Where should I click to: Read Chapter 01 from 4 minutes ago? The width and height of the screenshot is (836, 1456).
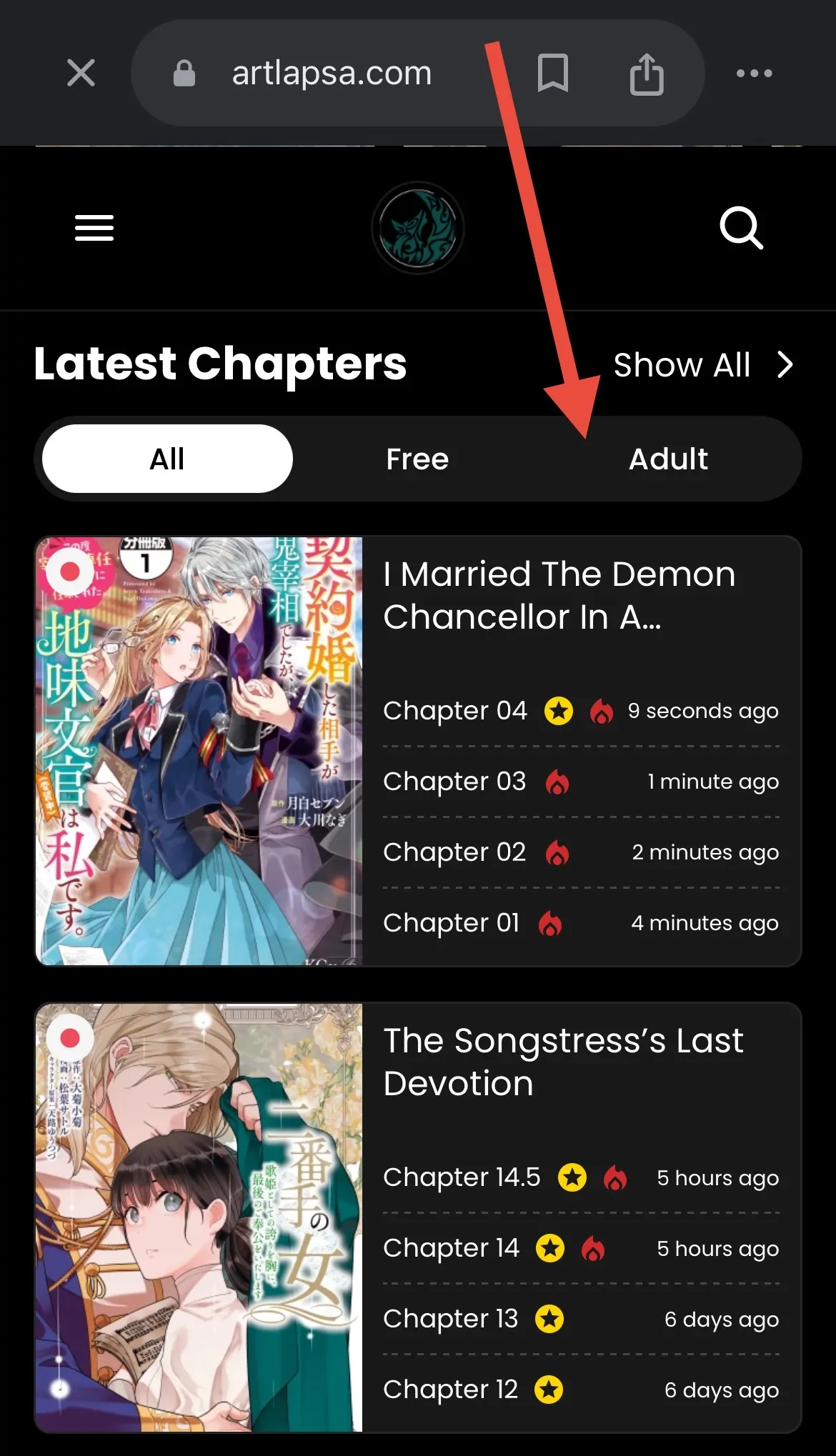click(451, 923)
